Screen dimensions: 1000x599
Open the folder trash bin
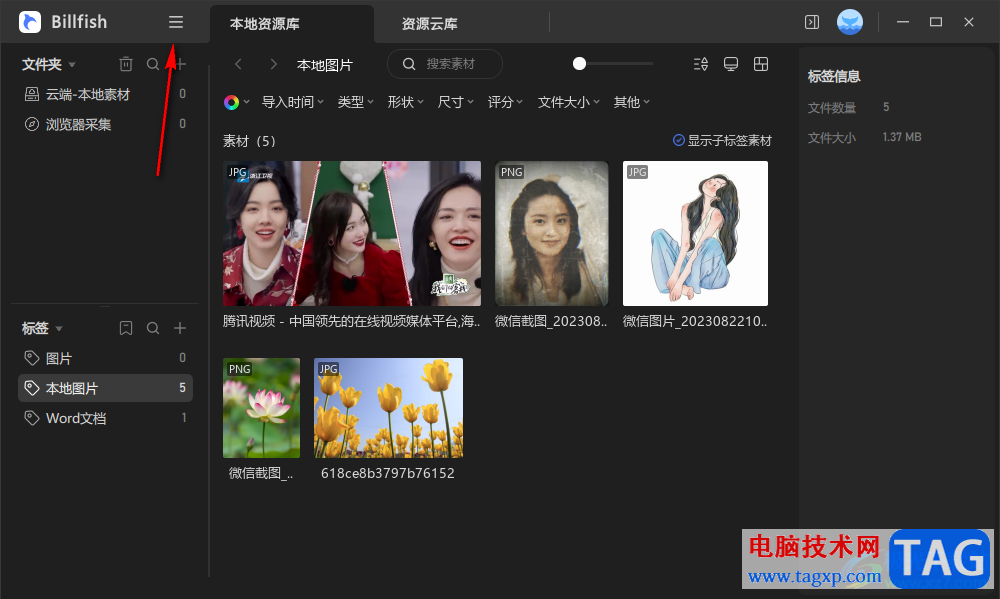(x=126, y=64)
